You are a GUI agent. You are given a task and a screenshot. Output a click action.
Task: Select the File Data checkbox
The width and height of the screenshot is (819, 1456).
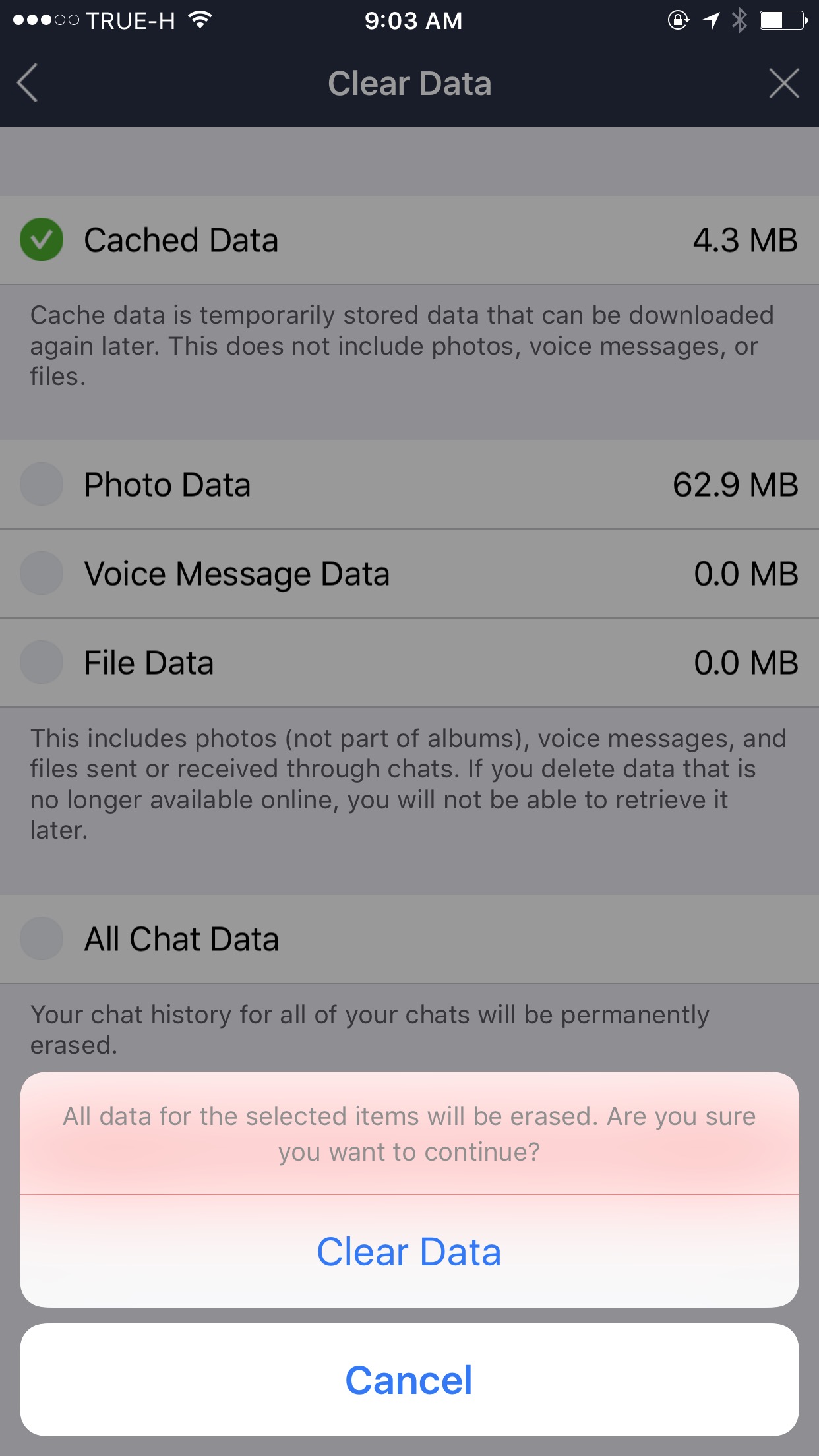tap(42, 662)
